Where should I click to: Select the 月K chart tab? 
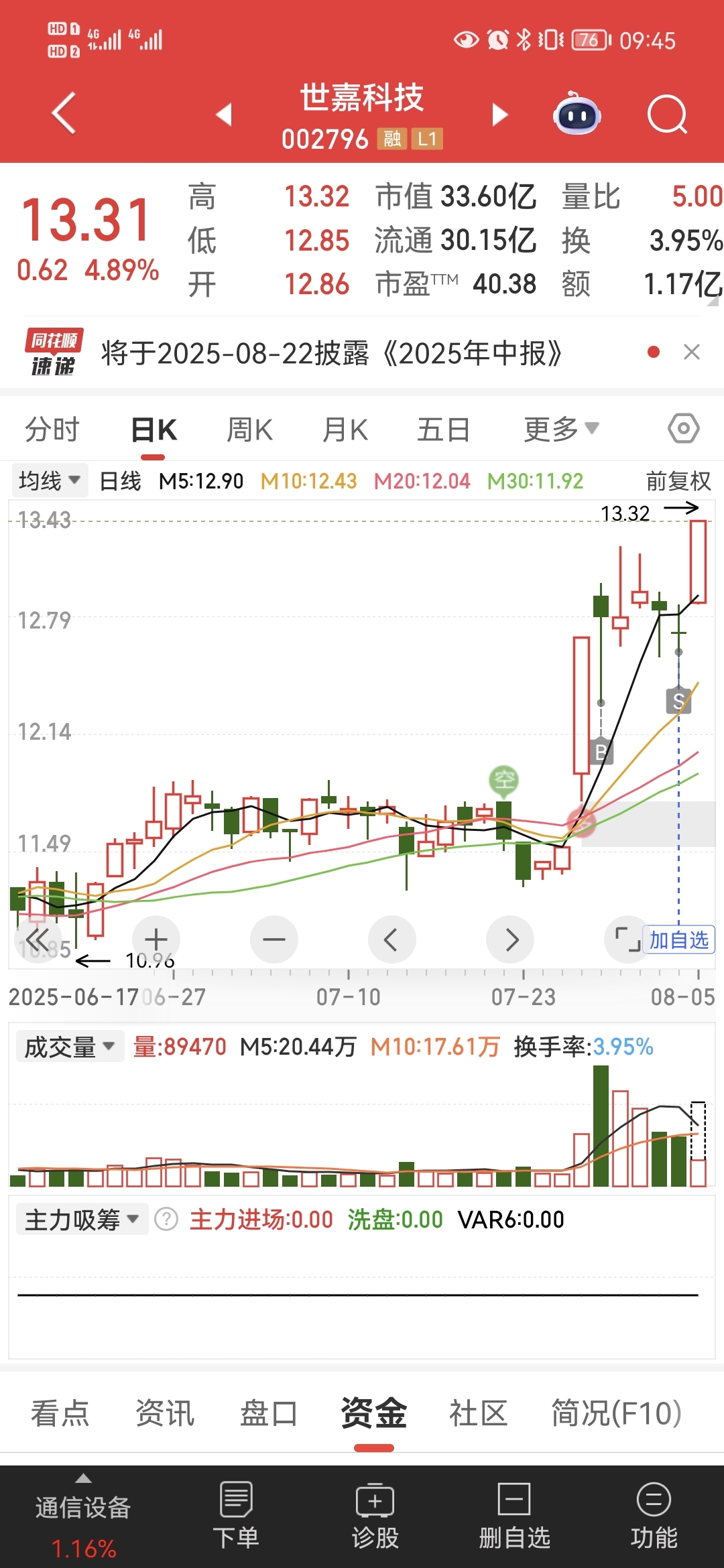pyautogui.click(x=345, y=430)
